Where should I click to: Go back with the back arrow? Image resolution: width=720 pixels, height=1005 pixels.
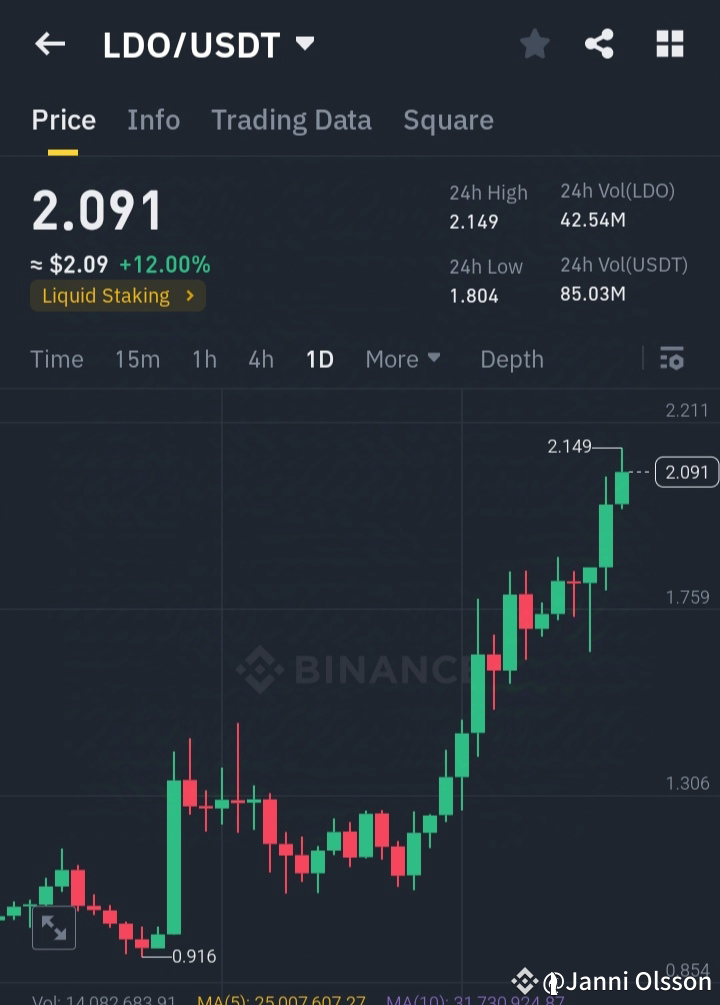pos(50,43)
